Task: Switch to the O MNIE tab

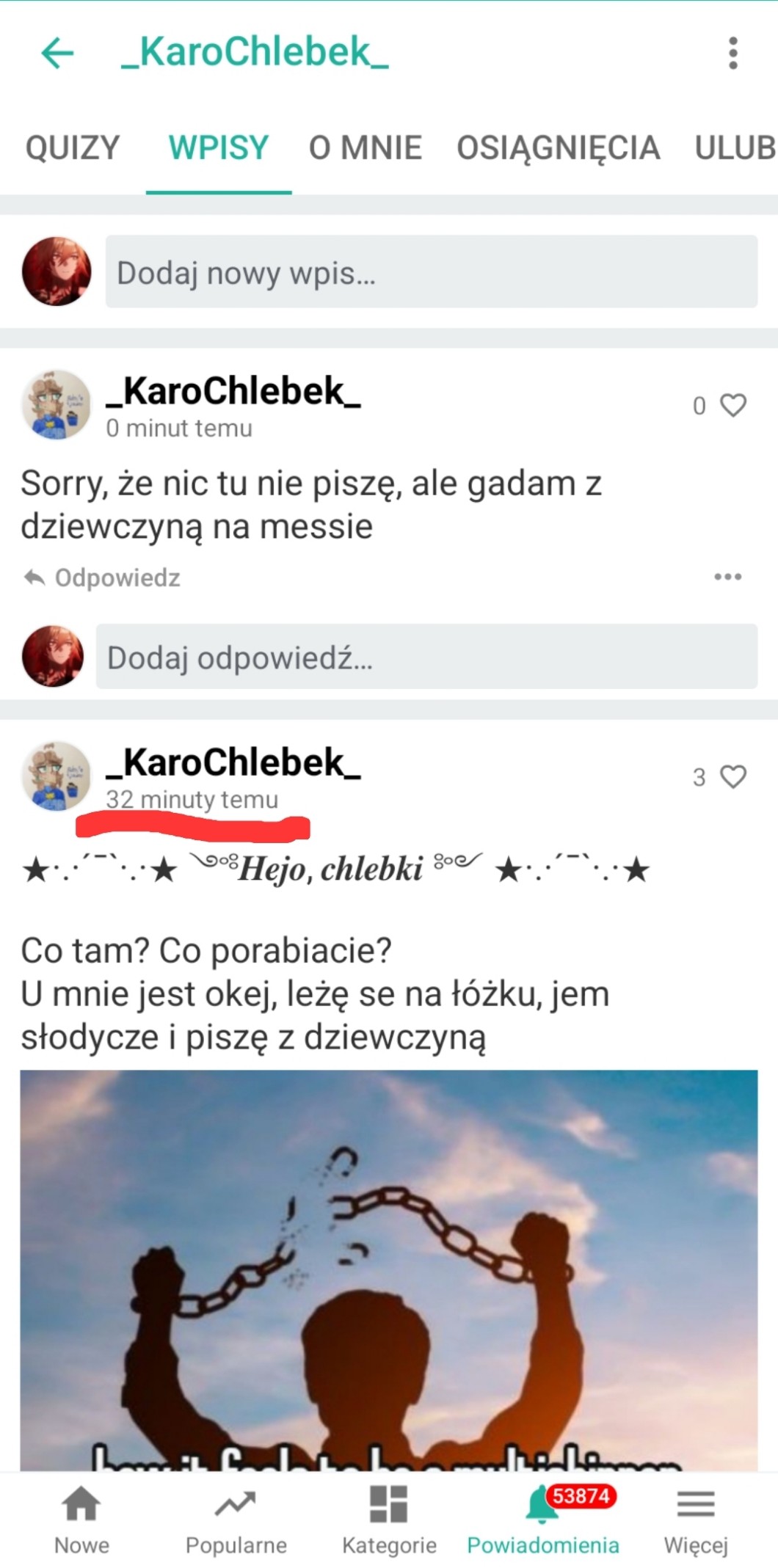Action: [x=365, y=148]
